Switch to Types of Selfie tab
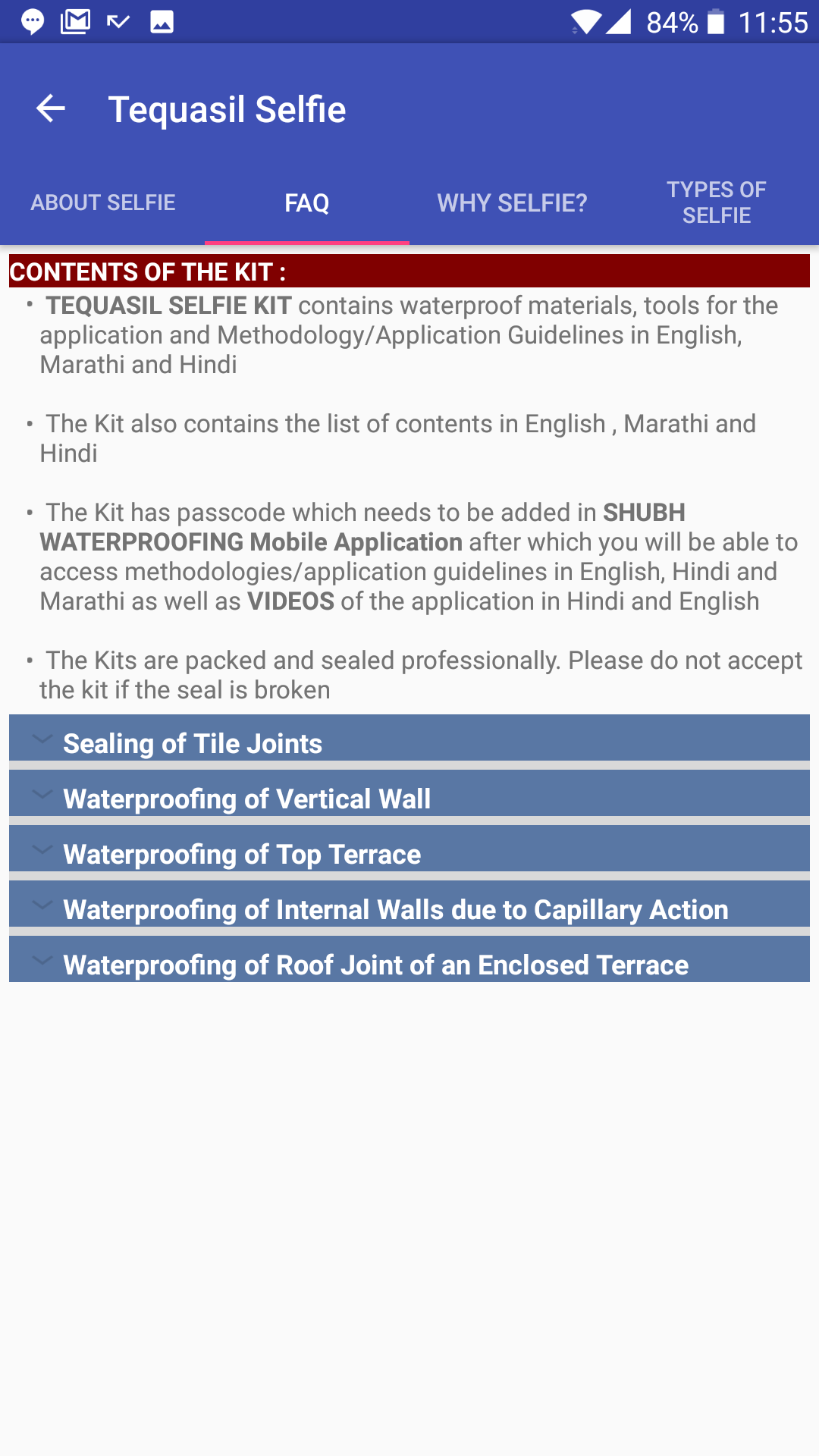This screenshot has height=1456, width=819. coord(716,202)
